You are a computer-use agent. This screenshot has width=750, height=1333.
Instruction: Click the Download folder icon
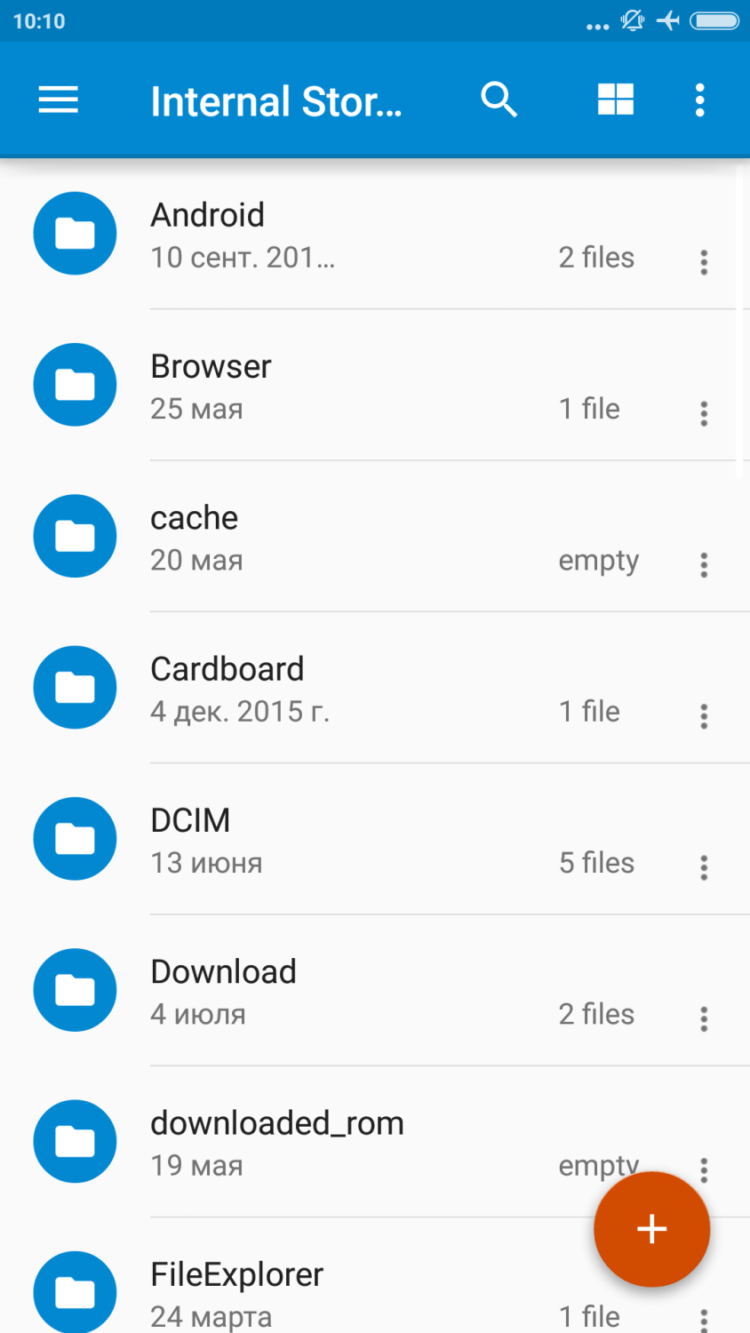pyautogui.click(x=75, y=990)
